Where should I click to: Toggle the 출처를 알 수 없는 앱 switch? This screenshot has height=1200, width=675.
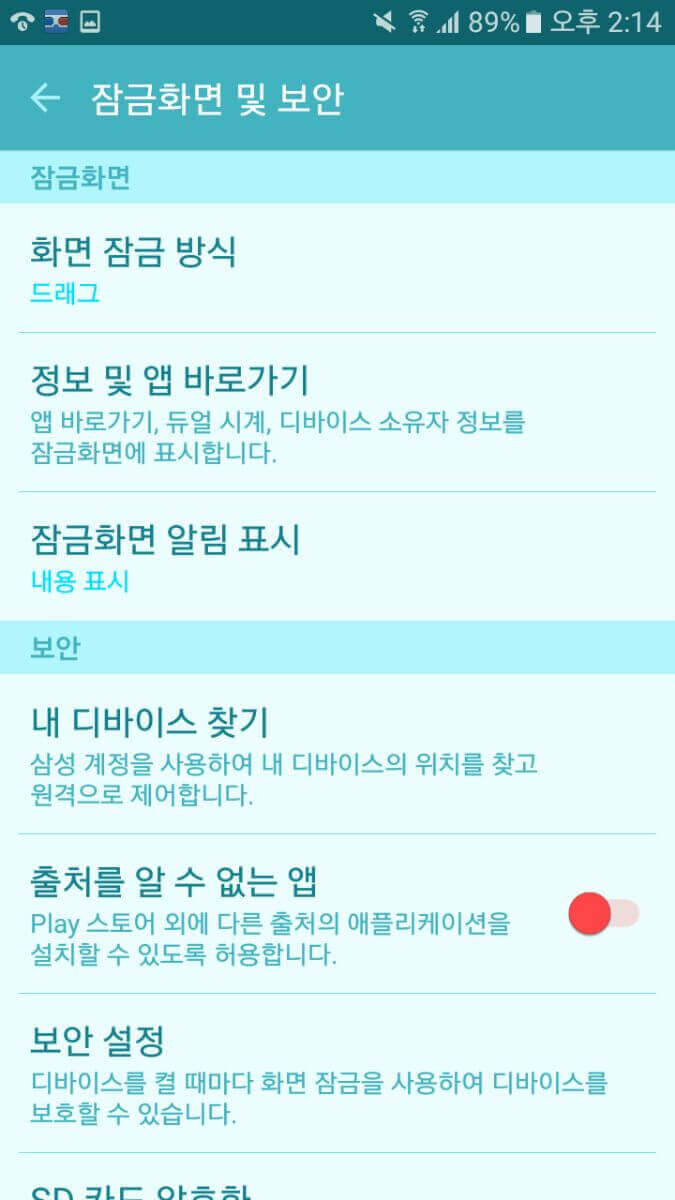point(603,913)
